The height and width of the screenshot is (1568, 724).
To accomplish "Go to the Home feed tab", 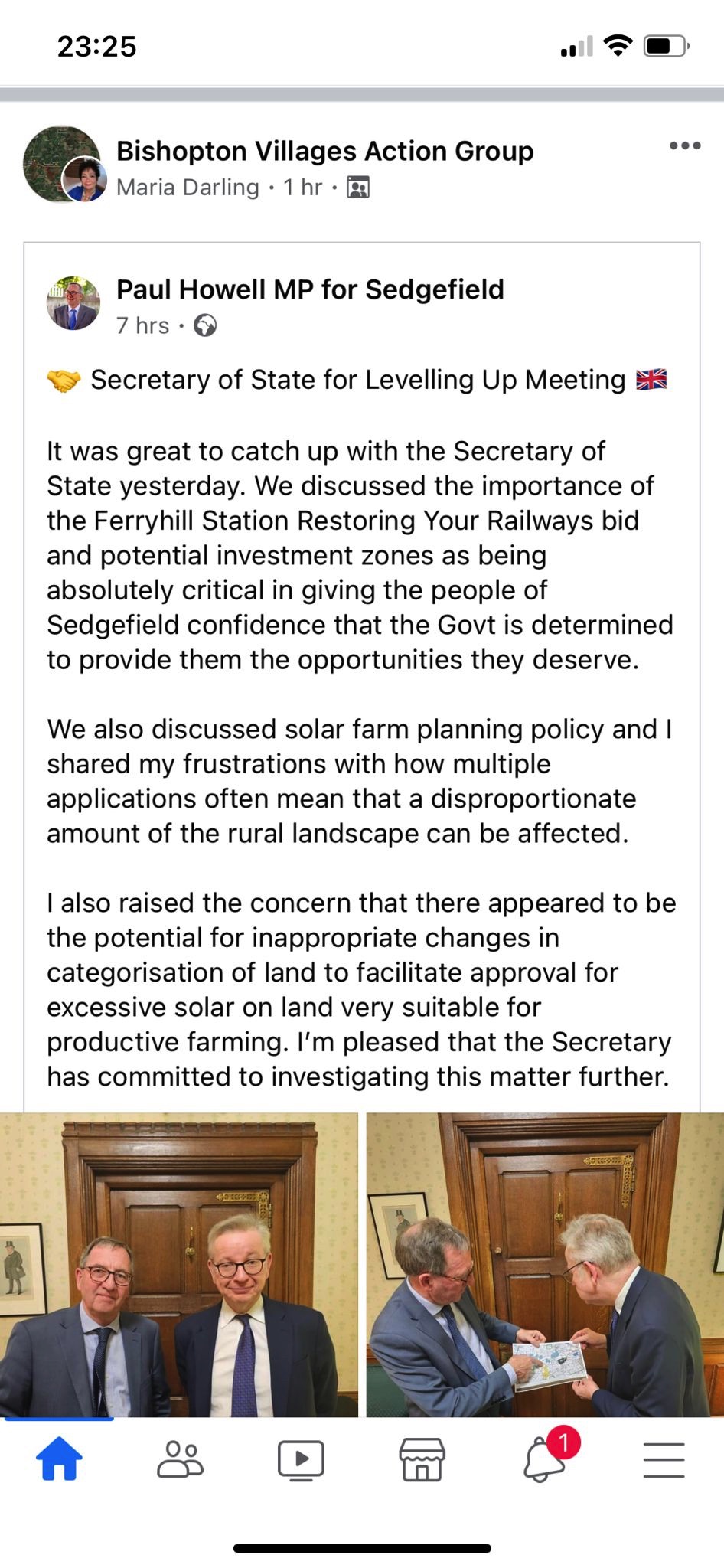I will [59, 1459].
